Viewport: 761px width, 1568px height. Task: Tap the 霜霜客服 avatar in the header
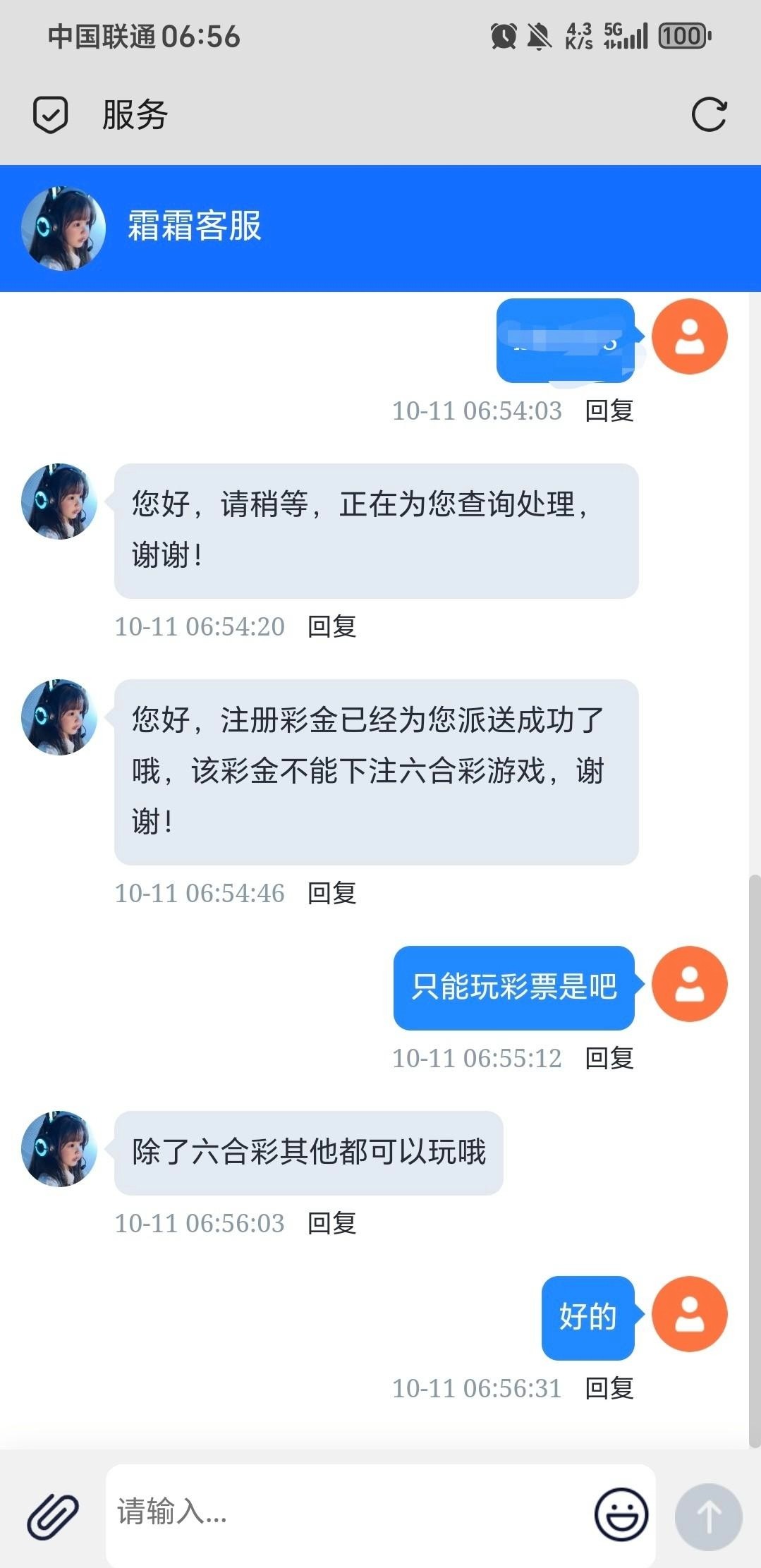pyautogui.click(x=61, y=227)
